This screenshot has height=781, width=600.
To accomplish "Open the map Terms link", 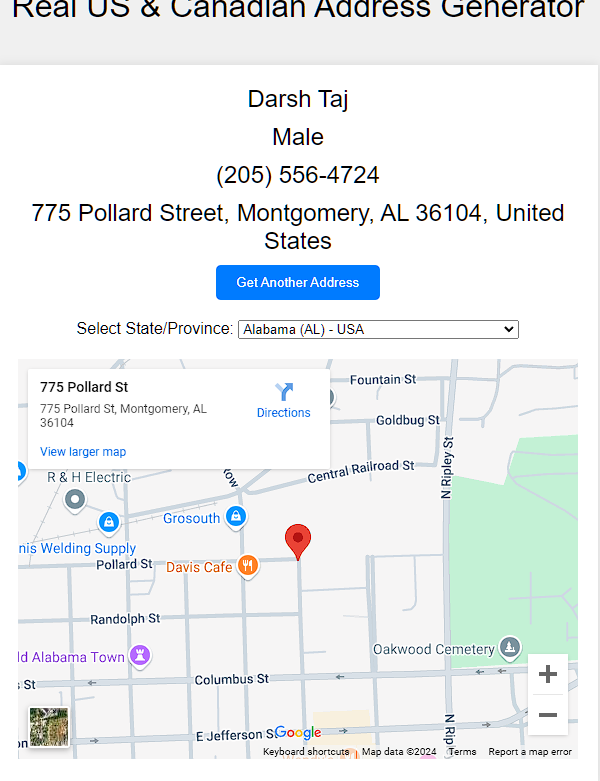I will pos(462,752).
